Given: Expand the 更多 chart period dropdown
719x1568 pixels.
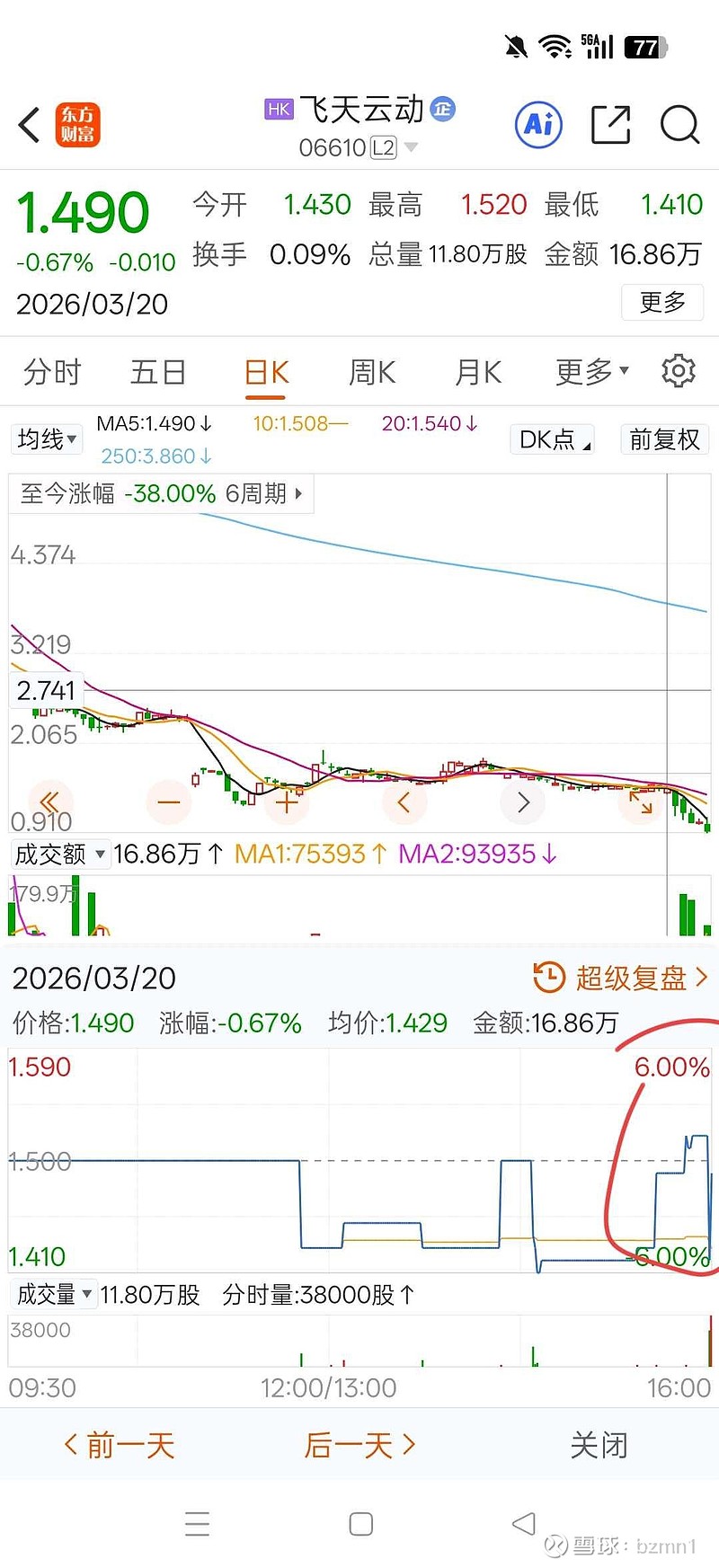Looking at the screenshot, I should (591, 372).
